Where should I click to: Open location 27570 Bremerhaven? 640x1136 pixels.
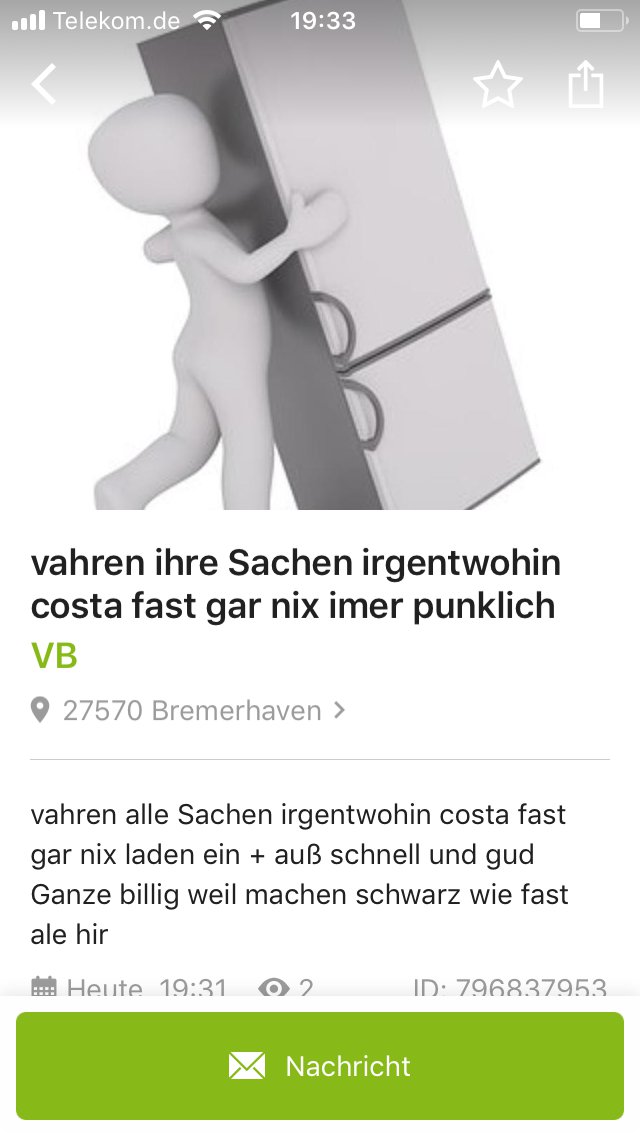(x=190, y=711)
